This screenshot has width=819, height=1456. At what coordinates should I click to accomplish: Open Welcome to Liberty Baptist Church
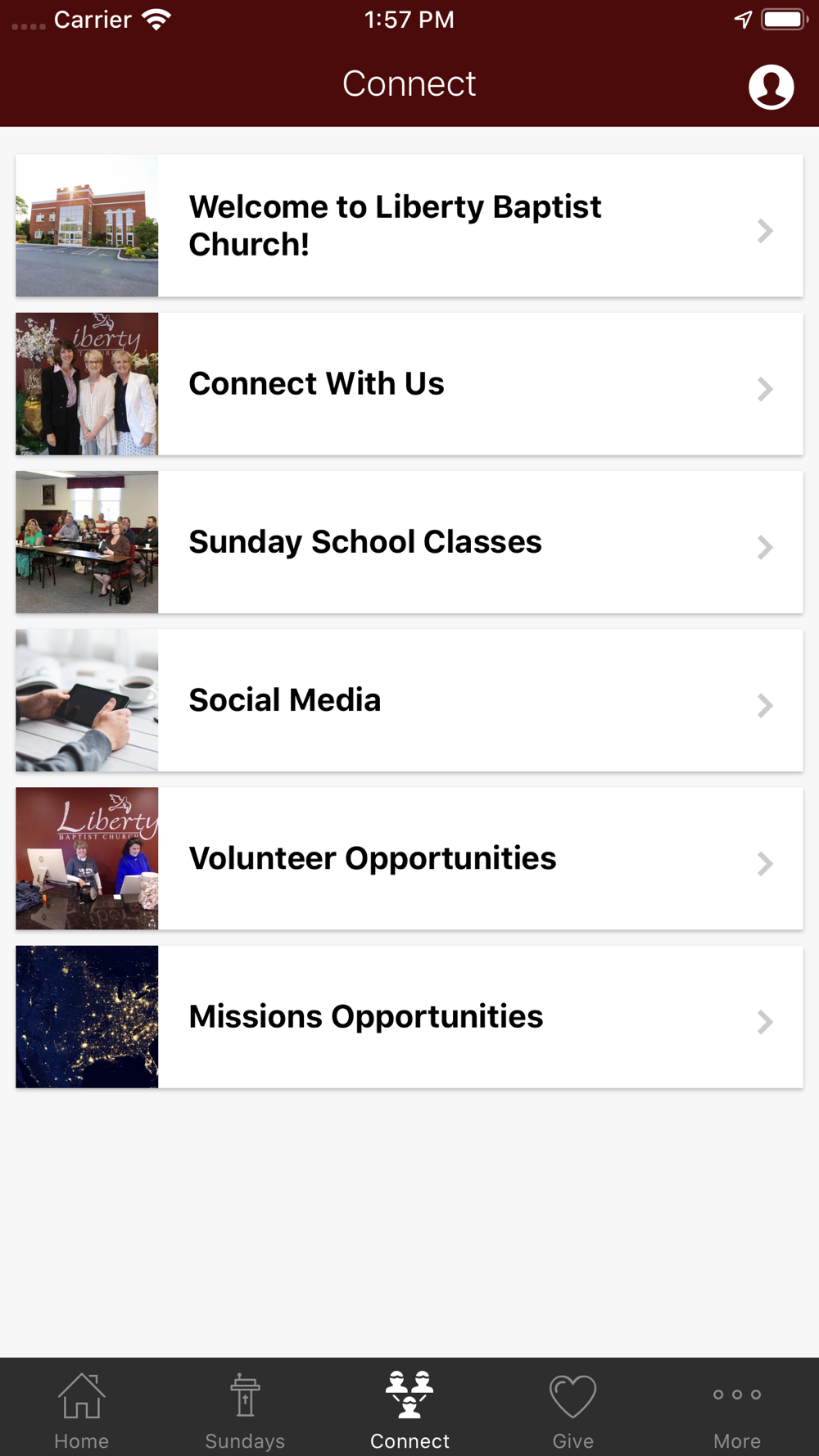409,226
